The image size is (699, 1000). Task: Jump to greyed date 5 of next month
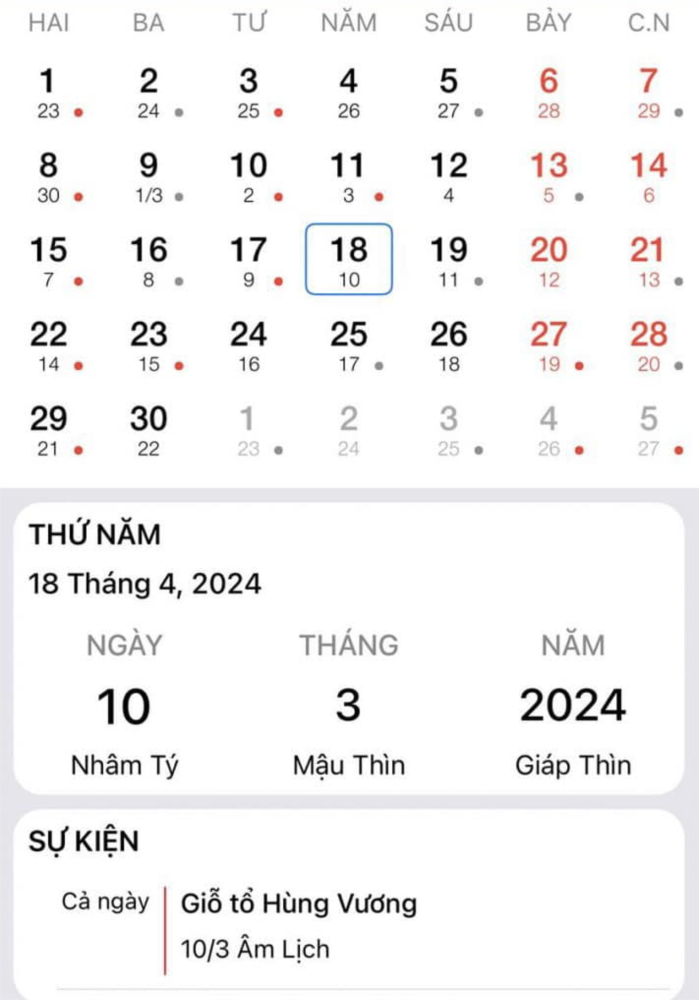click(x=648, y=428)
